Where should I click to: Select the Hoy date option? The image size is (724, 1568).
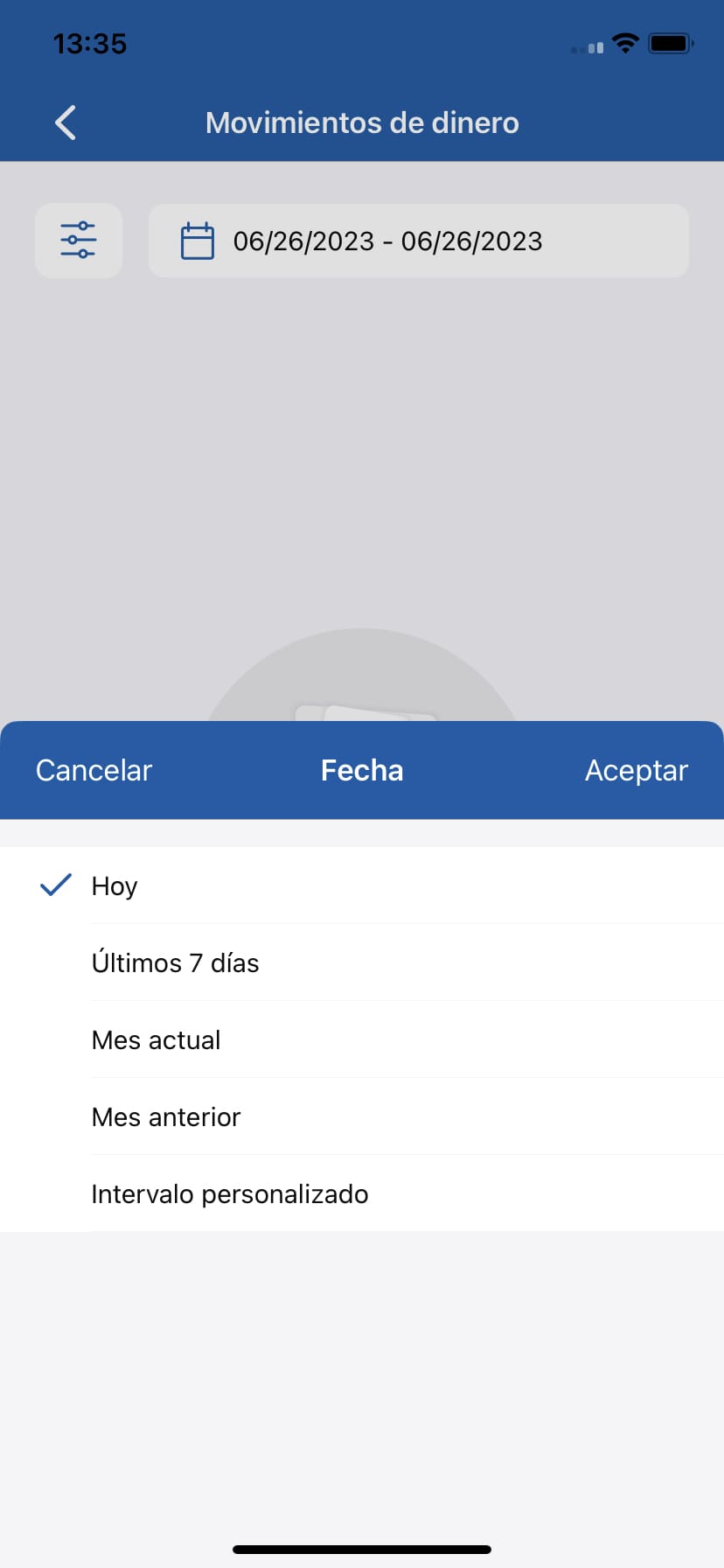coord(114,885)
